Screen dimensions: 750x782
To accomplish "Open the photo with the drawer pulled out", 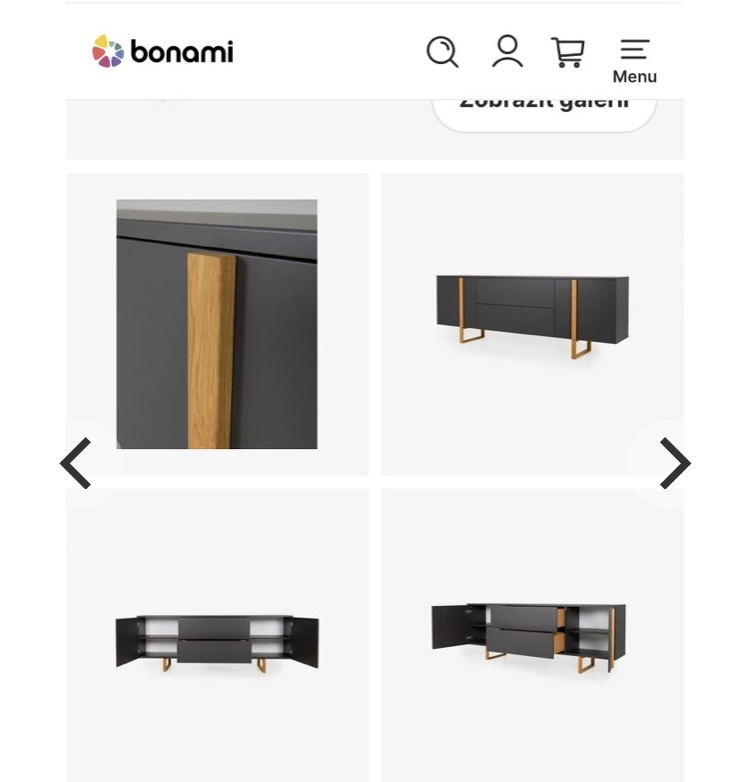I will (532, 636).
